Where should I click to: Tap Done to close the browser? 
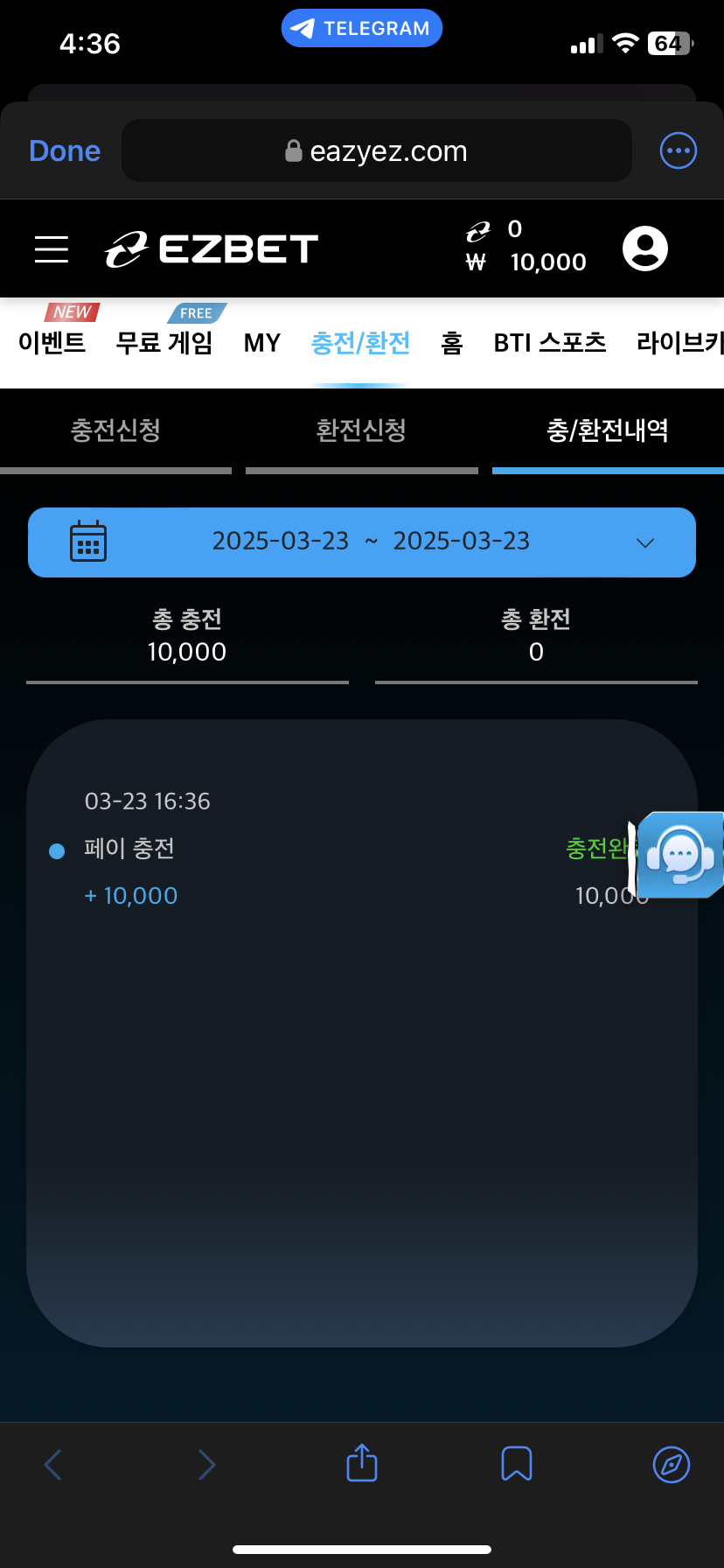65,150
